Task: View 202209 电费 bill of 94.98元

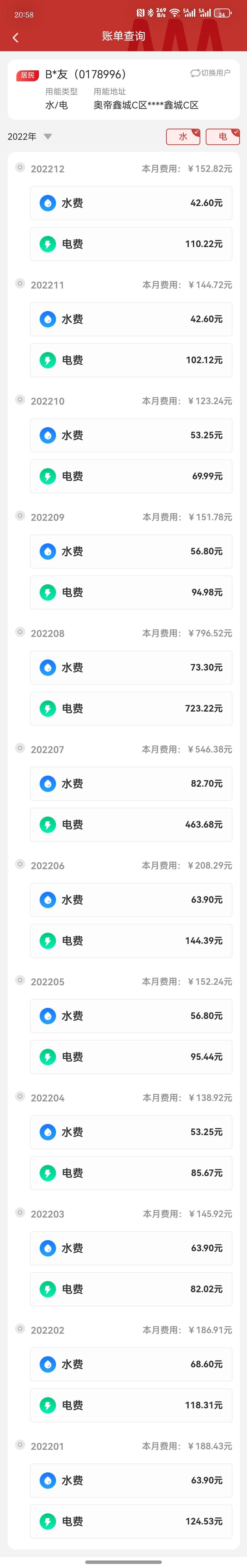Action: pos(131,592)
